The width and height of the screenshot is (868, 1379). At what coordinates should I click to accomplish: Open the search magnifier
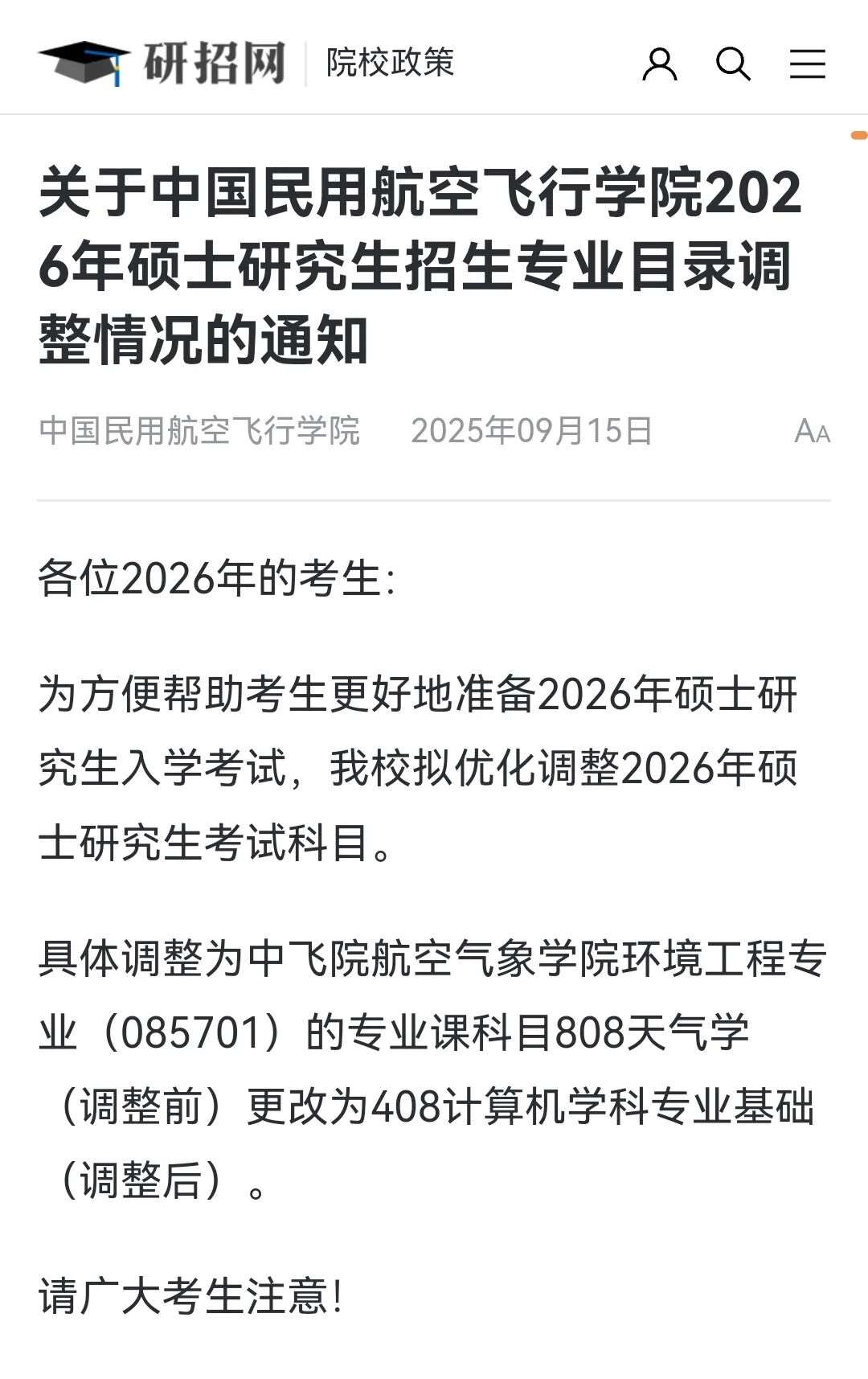point(733,64)
